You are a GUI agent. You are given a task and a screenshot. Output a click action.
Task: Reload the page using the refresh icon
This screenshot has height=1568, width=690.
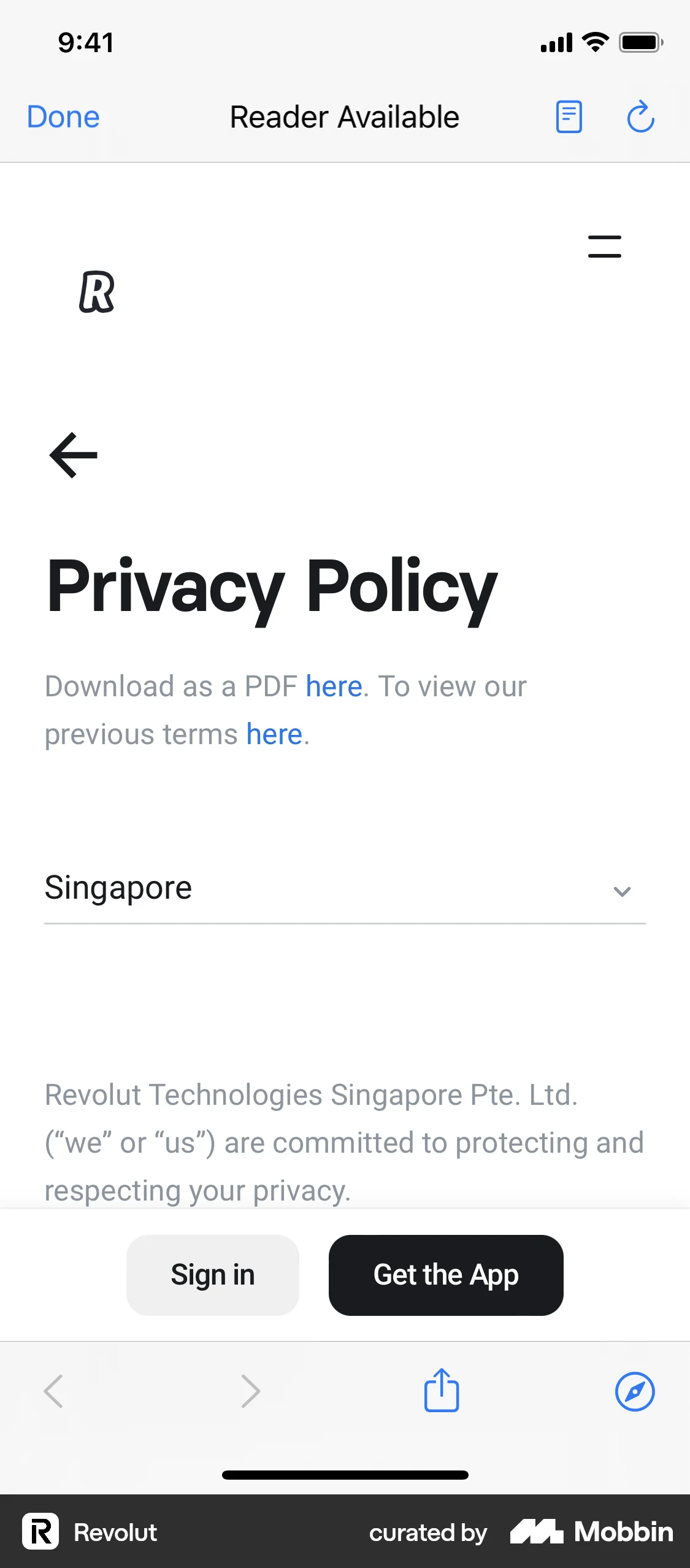point(640,117)
